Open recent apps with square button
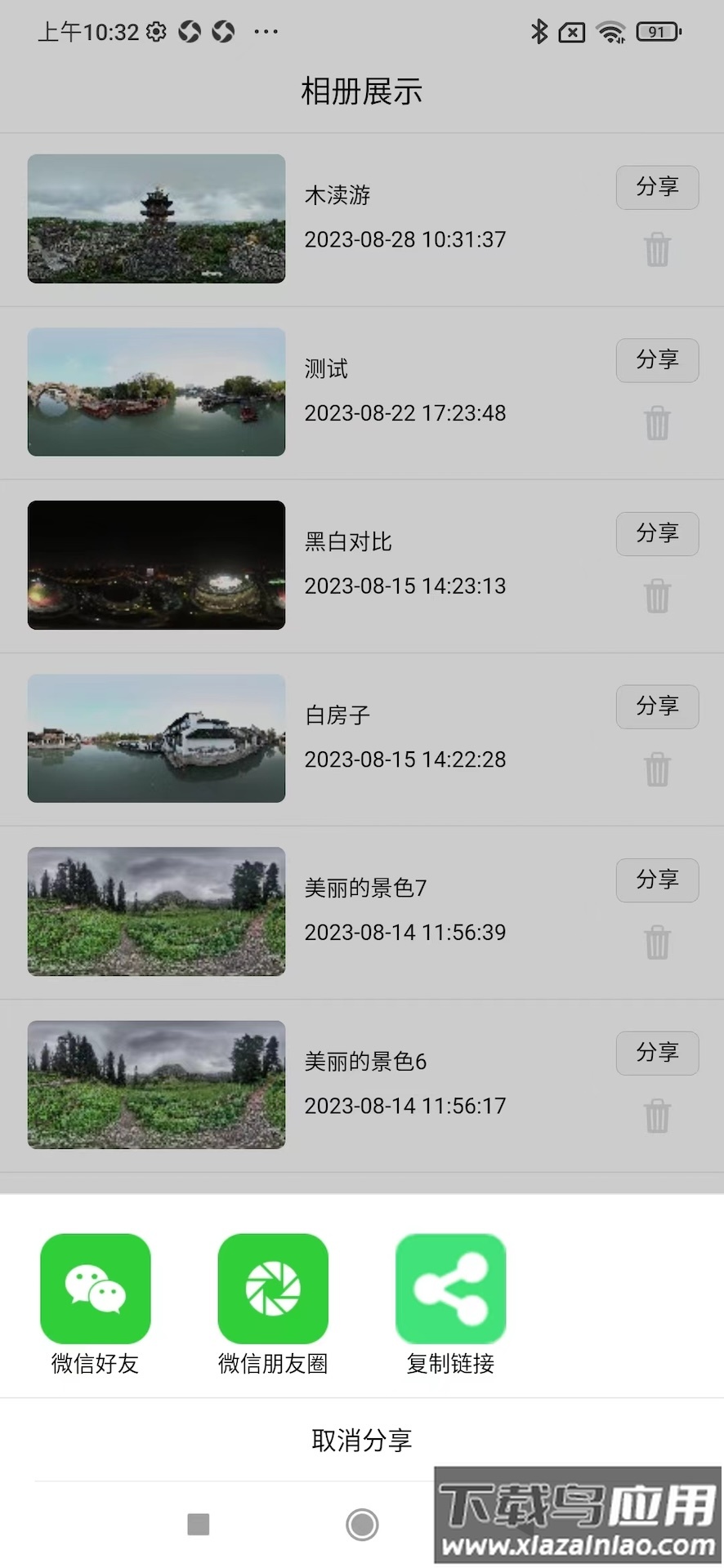 coord(199,1524)
